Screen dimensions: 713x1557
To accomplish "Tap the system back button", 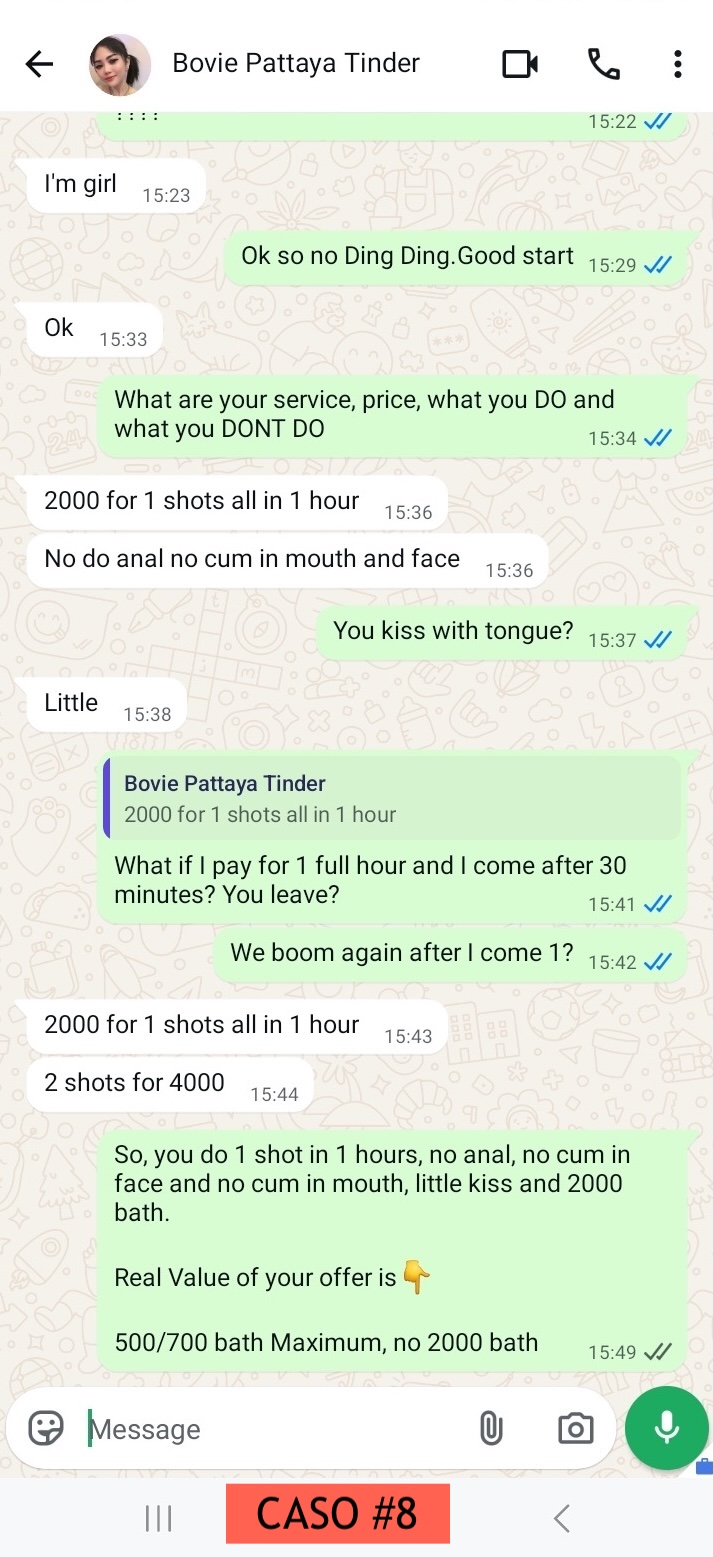I will click(x=562, y=1518).
